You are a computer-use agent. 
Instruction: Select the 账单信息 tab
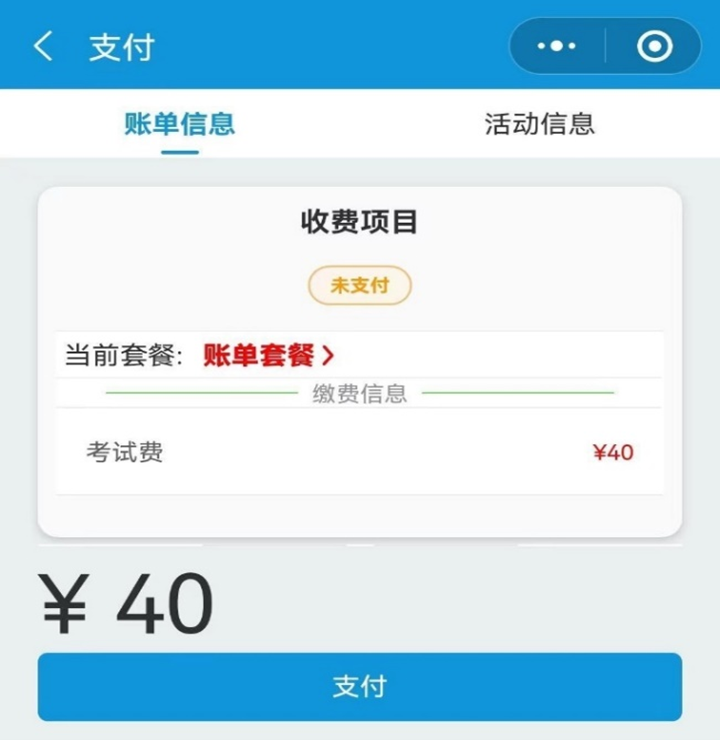180,124
